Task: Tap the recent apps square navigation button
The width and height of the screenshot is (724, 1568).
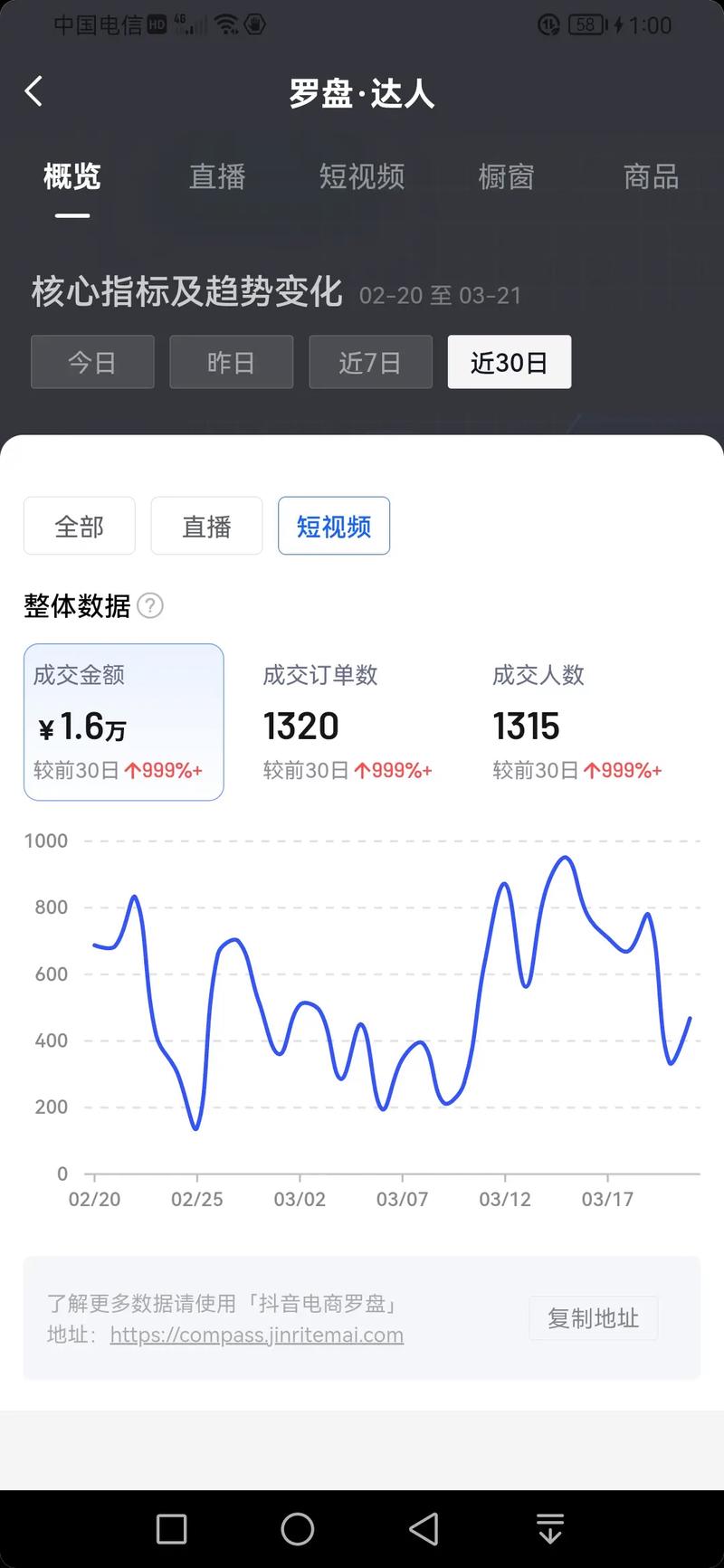Action: point(172,1529)
